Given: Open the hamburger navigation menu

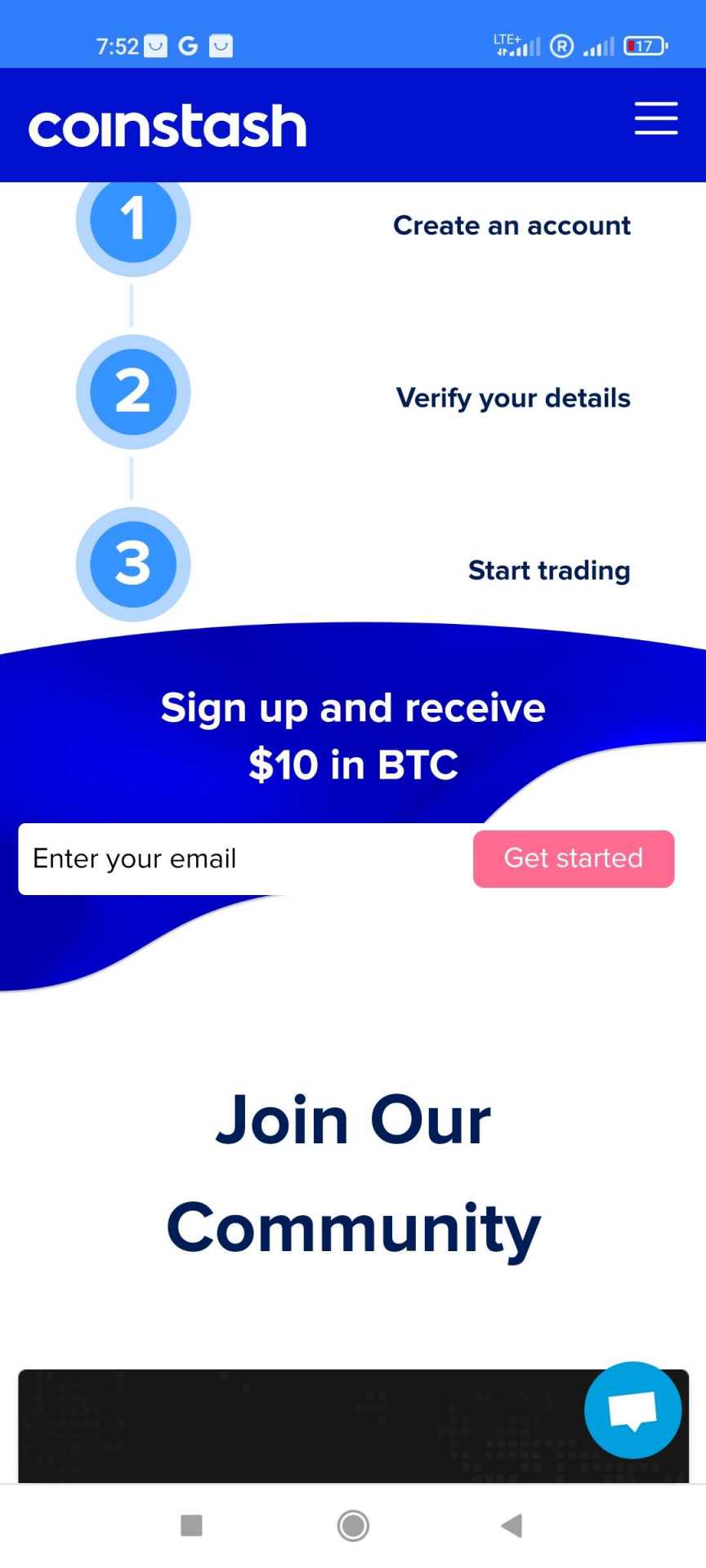Looking at the screenshot, I should (656, 118).
